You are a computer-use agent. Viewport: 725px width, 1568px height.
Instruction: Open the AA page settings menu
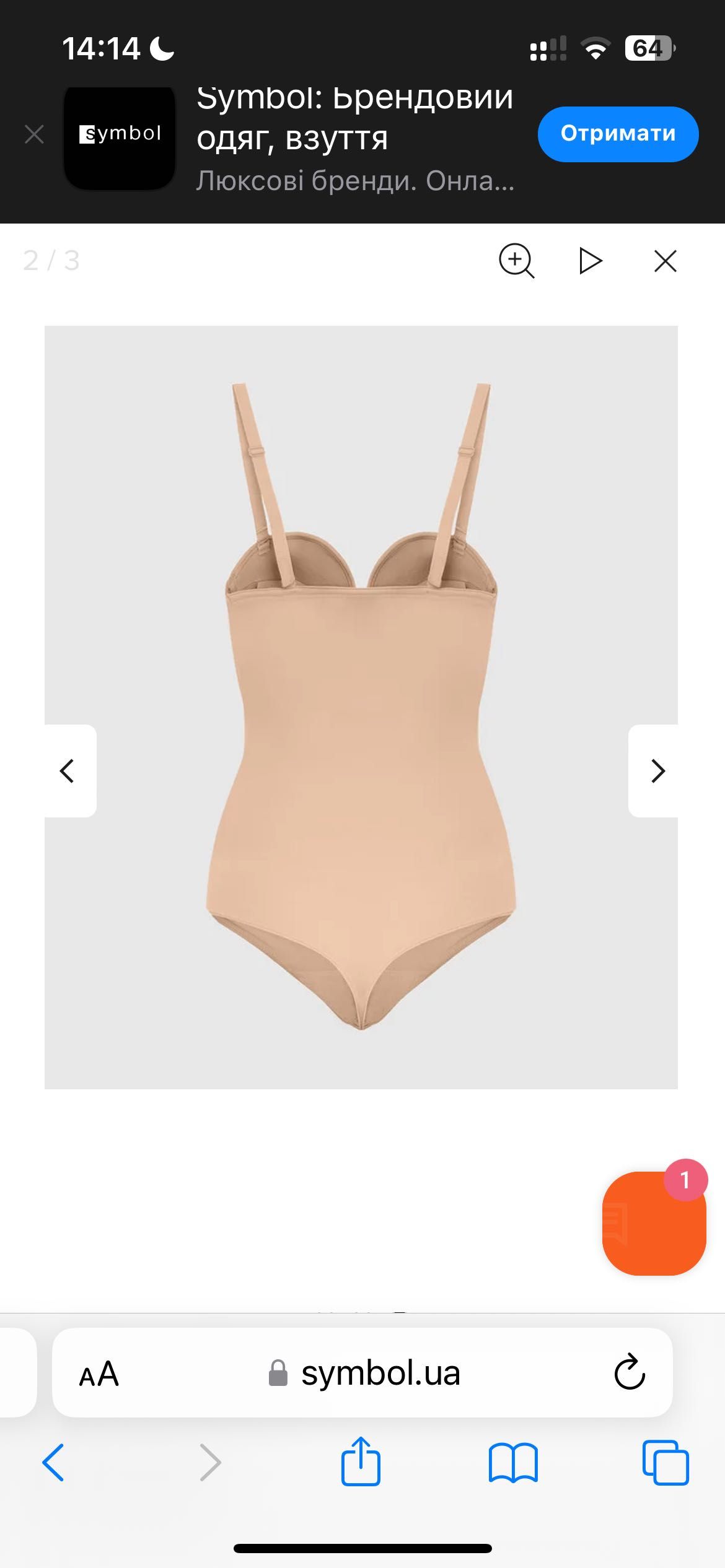pos(99,1374)
